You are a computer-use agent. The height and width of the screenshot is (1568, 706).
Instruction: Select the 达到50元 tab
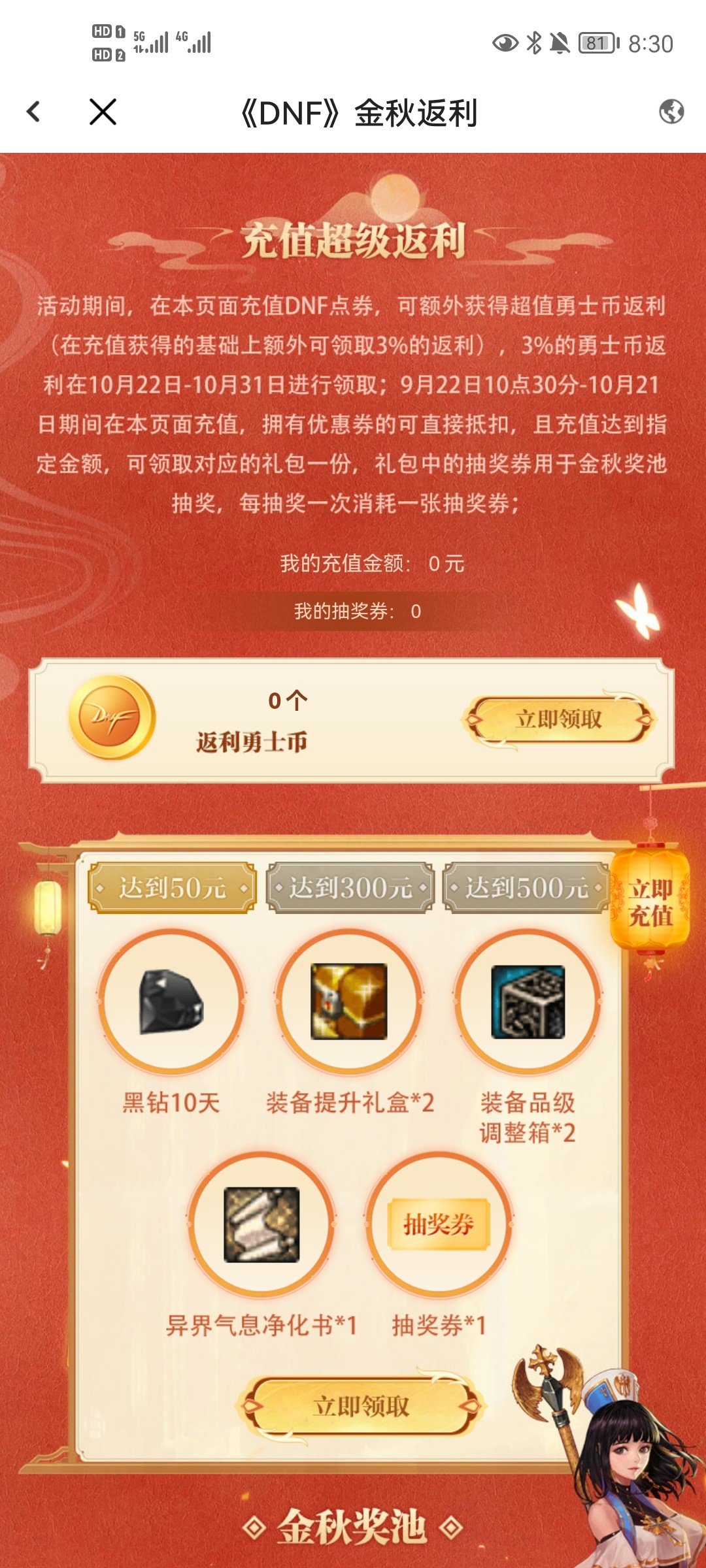pyautogui.click(x=172, y=888)
